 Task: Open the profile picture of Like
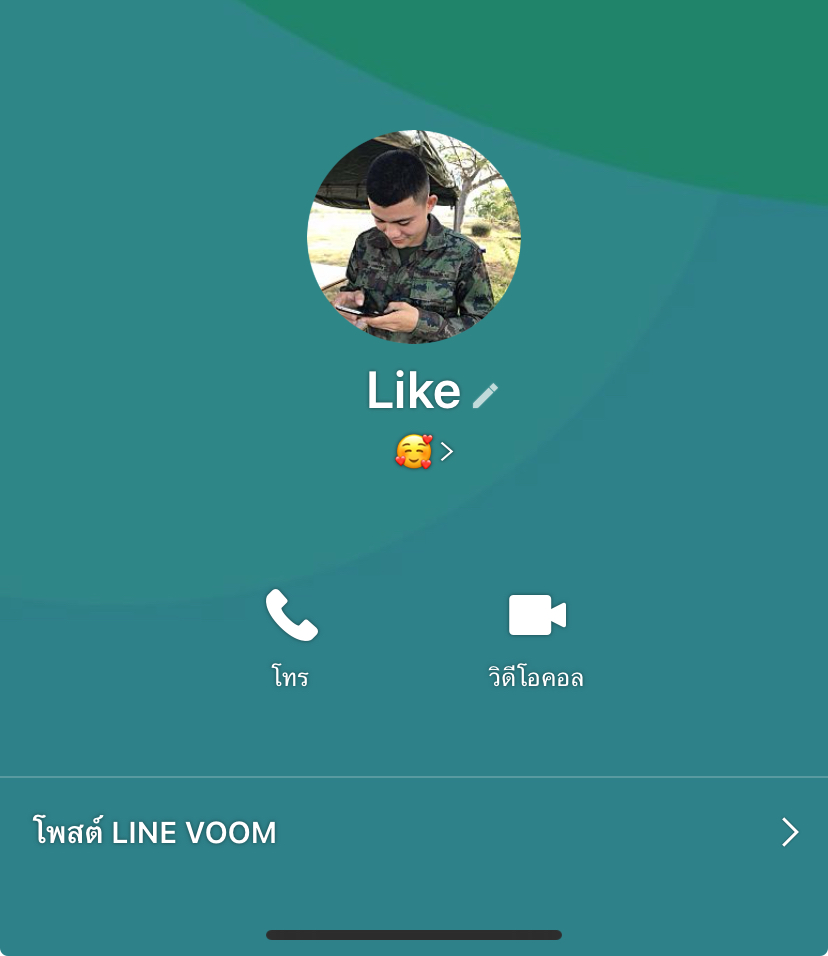pyautogui.click(x=414, y=237)
